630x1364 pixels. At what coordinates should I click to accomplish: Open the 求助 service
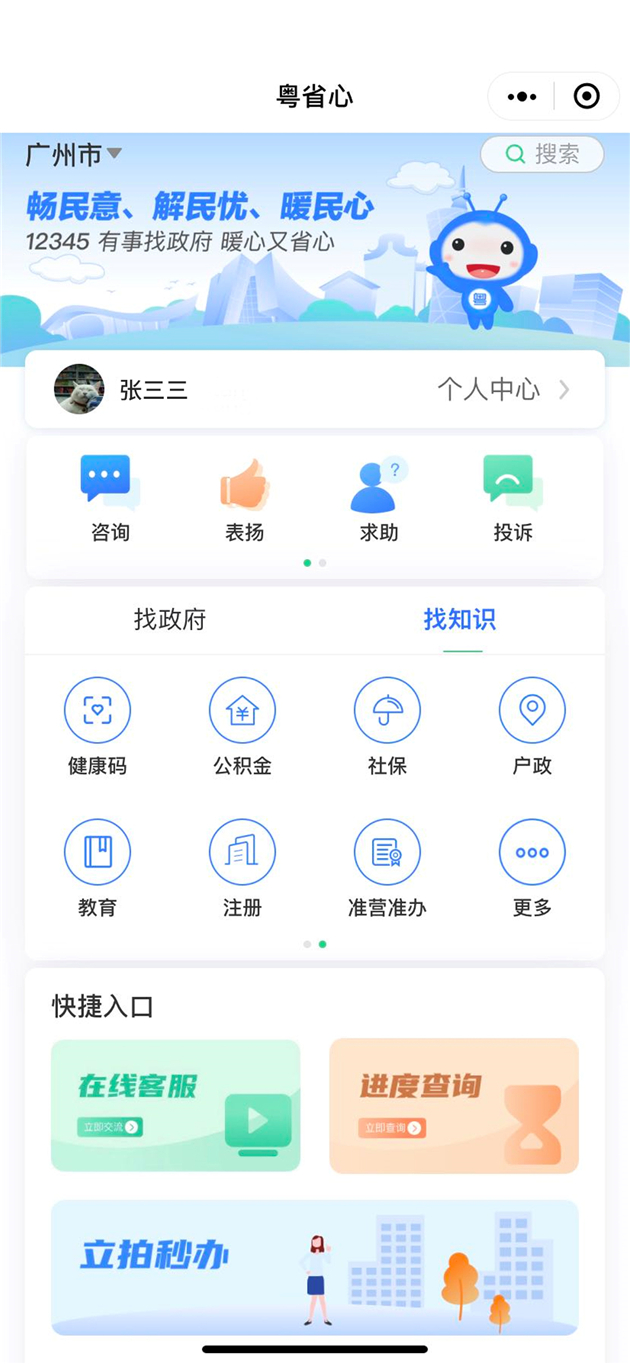[379, 498]
